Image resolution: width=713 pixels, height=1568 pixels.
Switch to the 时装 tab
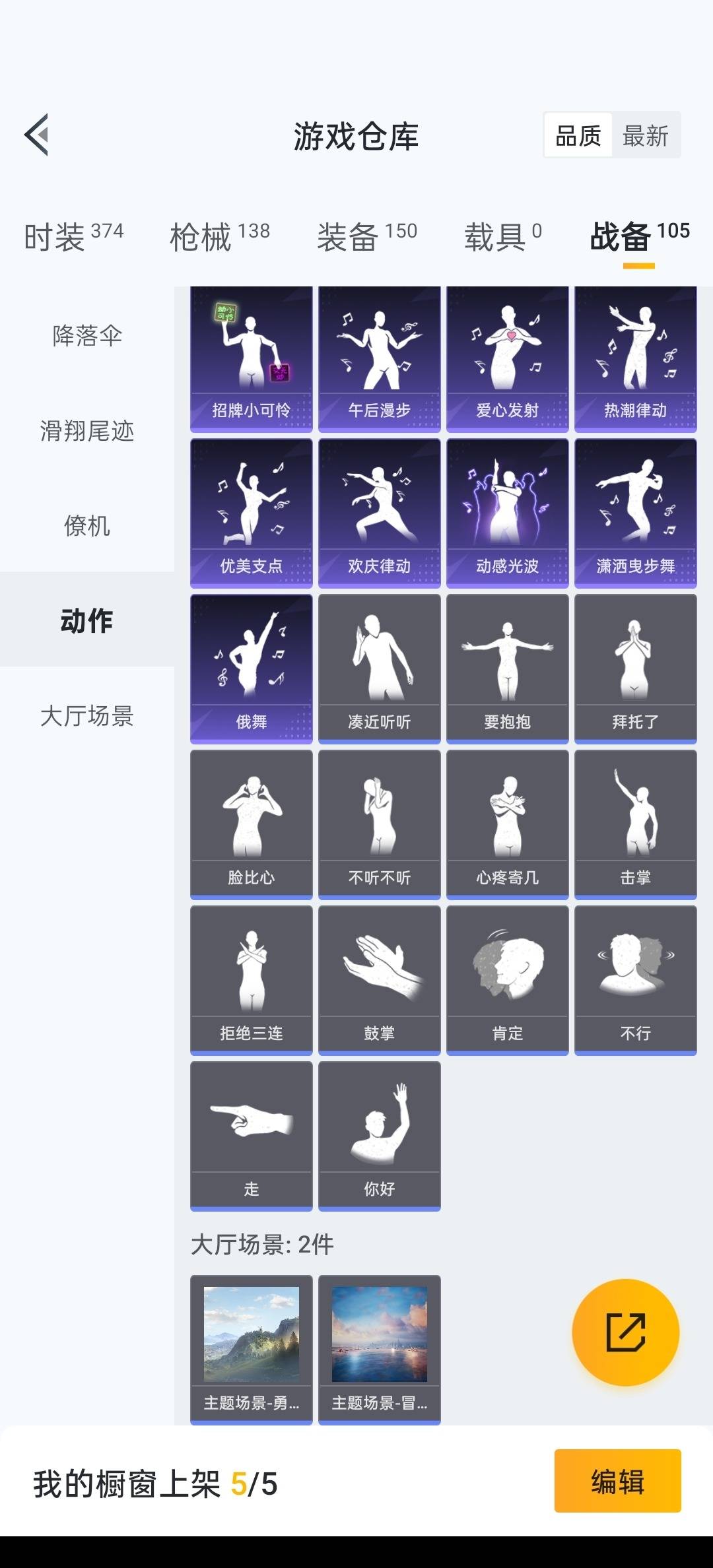73,236
